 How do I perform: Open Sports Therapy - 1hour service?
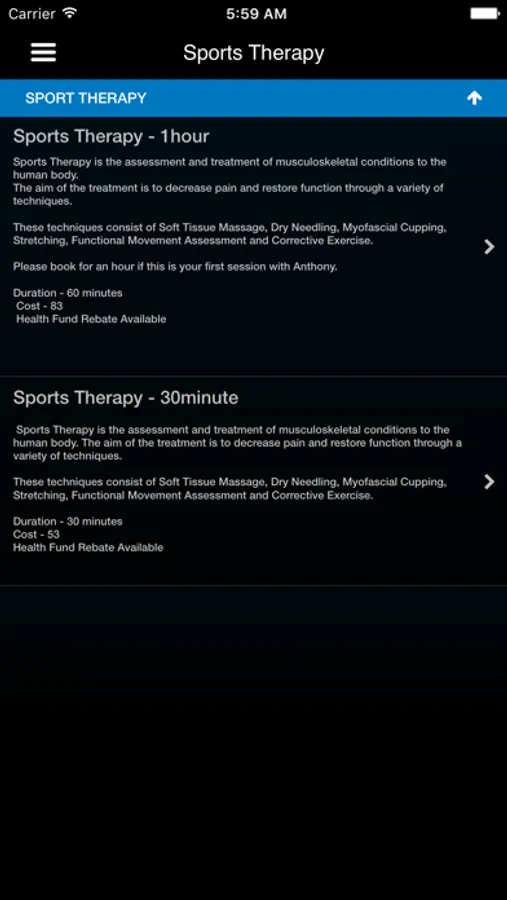(253, 247)
